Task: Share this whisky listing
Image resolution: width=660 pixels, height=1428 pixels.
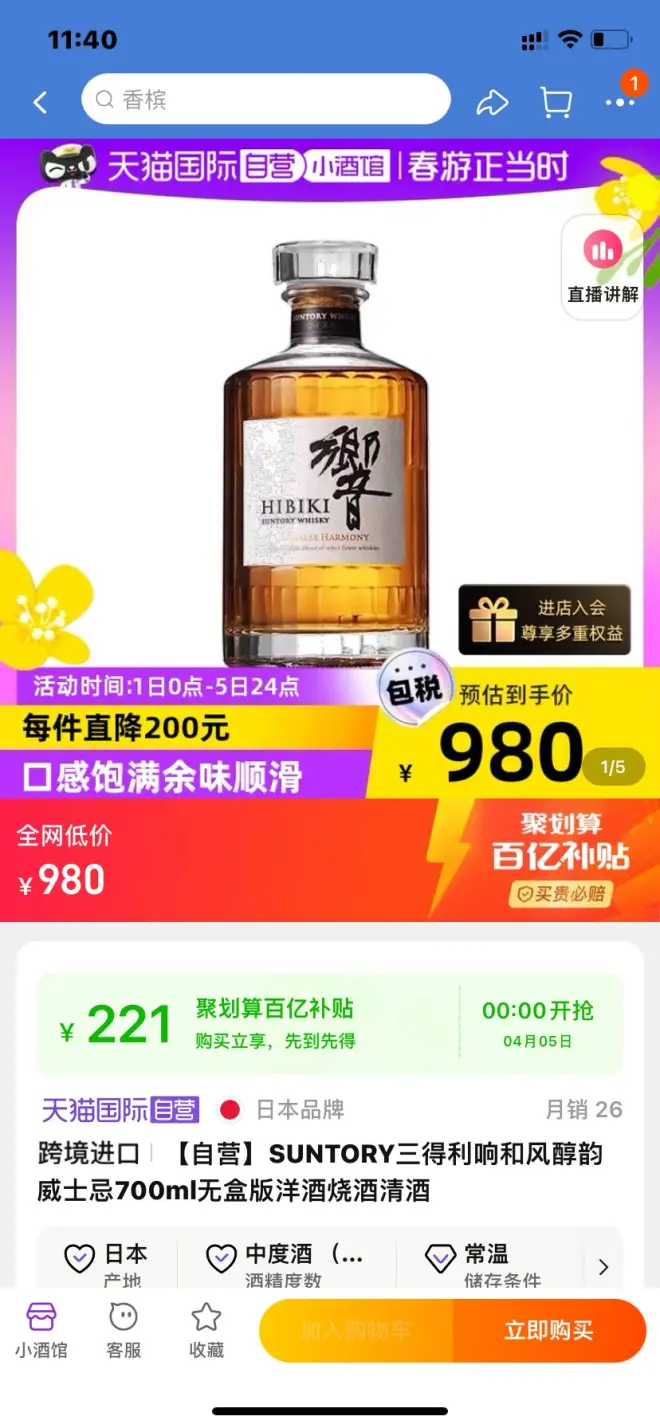Action: [x=491, y=101]
